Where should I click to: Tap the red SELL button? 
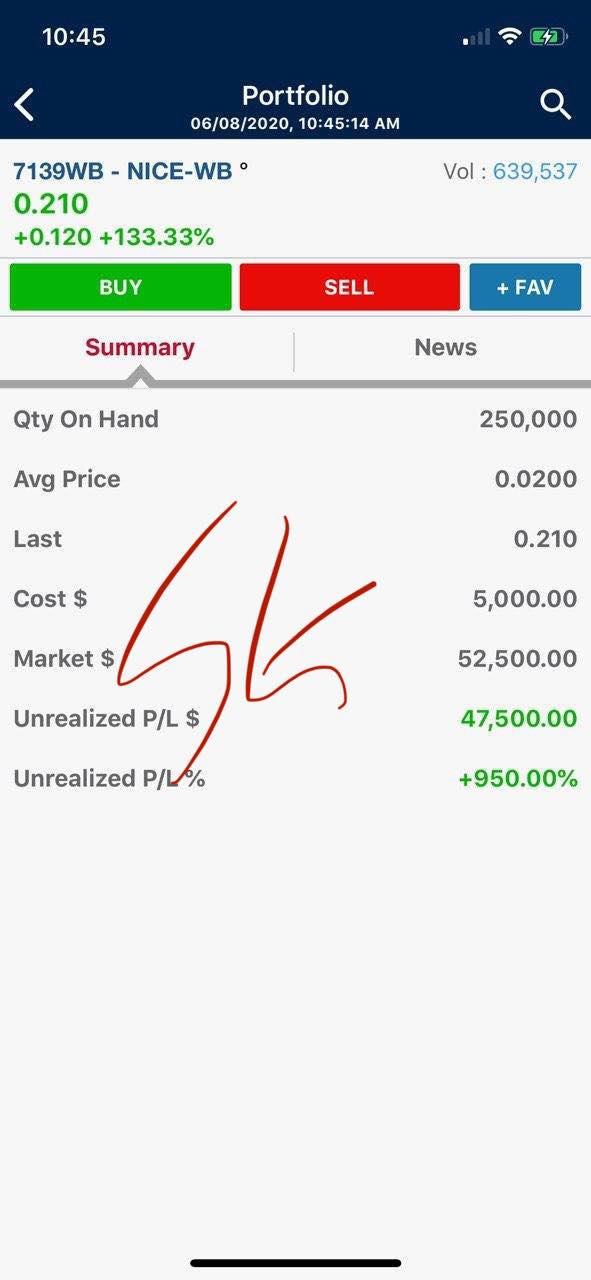[x=349, y=287]
